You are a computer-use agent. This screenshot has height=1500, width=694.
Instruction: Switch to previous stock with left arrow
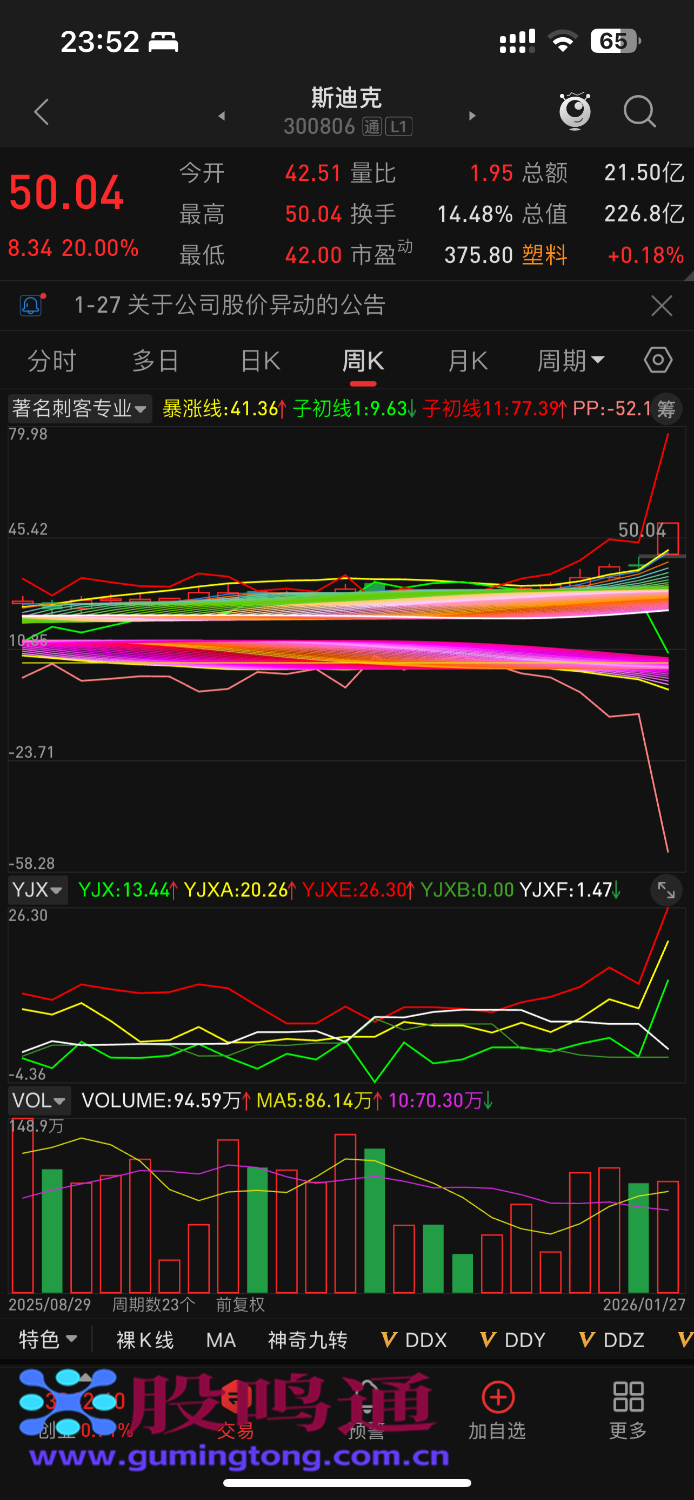click(x=222, y=116)
